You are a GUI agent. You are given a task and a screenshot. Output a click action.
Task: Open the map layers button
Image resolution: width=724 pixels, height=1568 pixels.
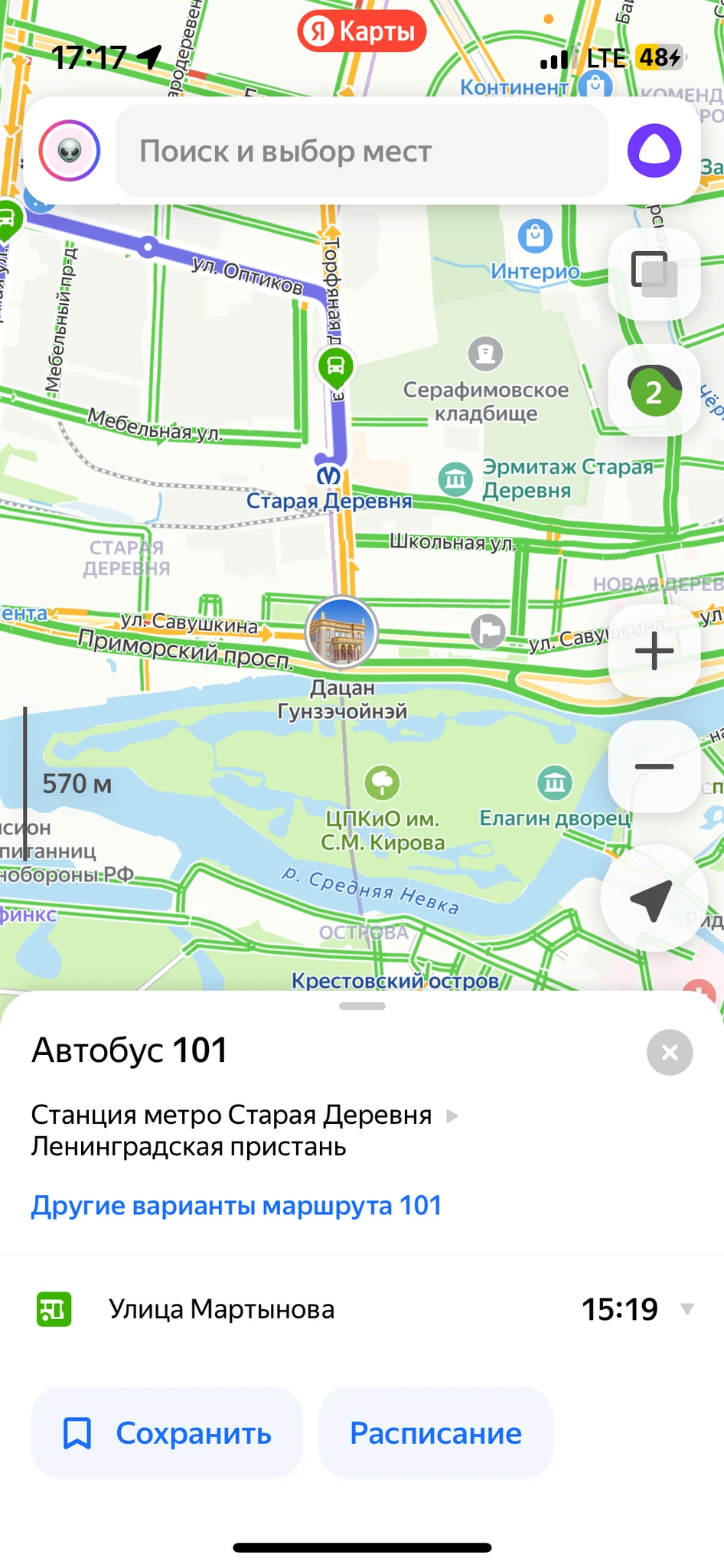(x=654, y=273)
